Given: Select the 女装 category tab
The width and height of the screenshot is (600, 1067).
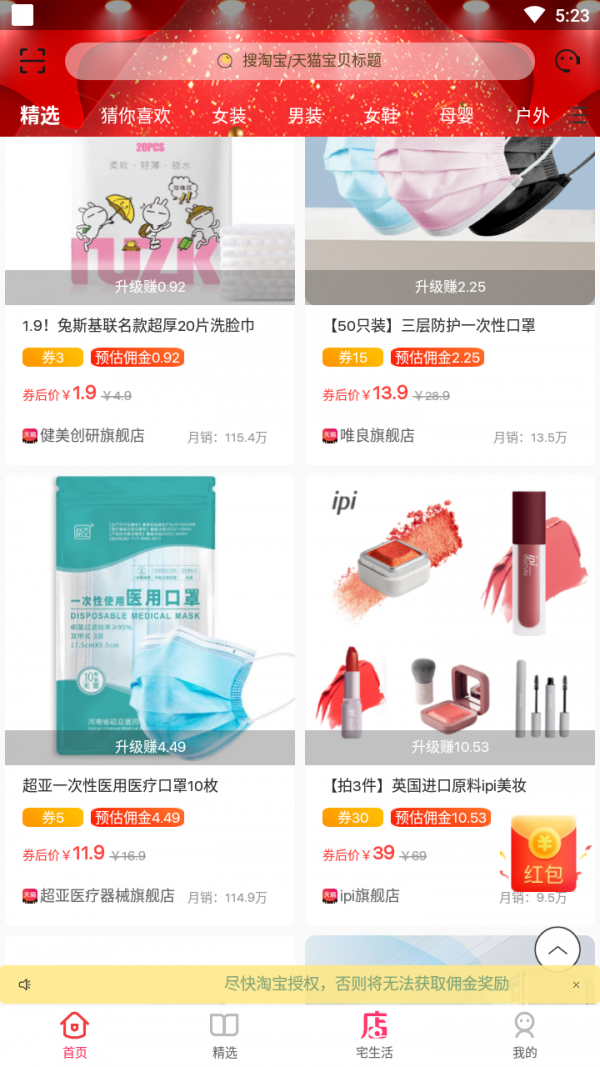Looking at the screenshot, I should pos(229,116).
